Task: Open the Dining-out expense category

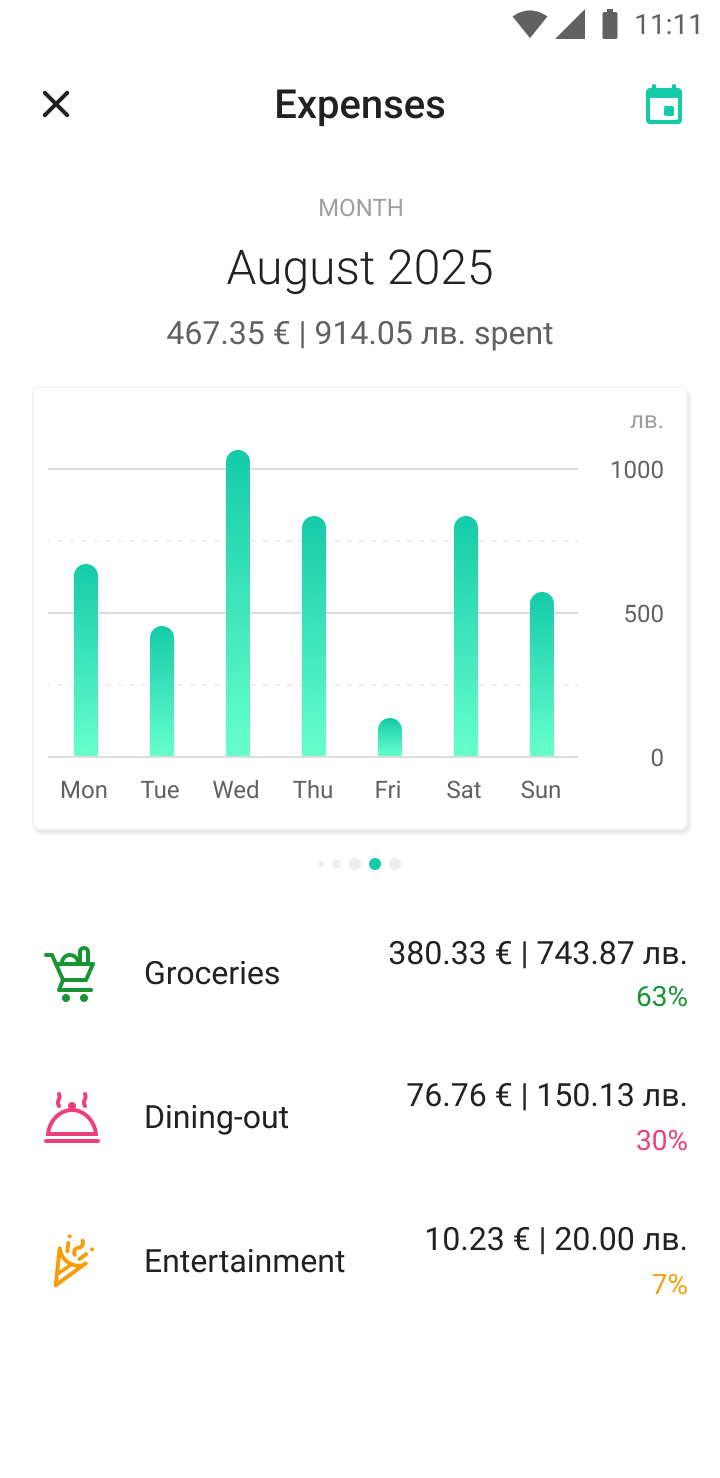Action: [x=360, y=1117]
